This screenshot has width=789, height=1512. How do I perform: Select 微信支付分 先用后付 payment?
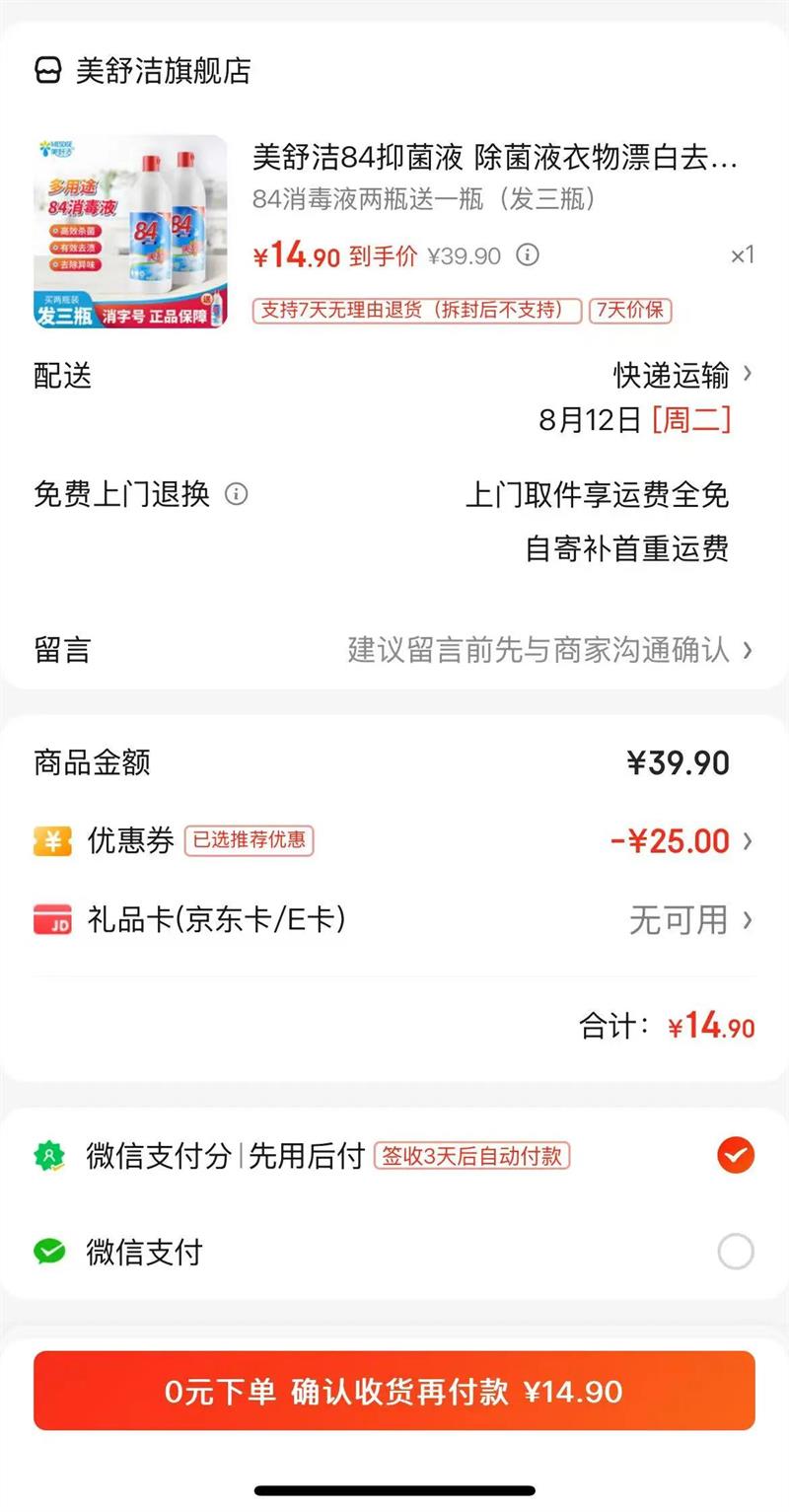click(x=735, y=1155)
